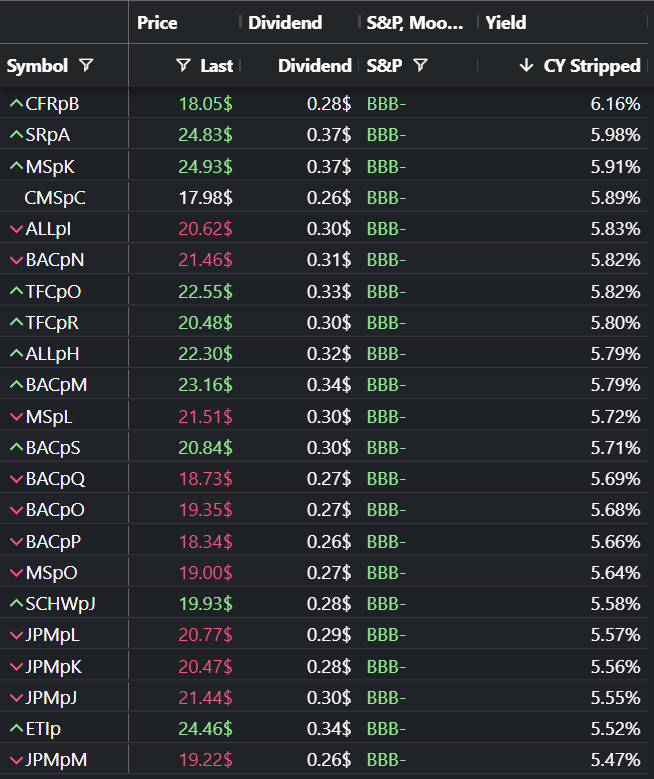Screen dimensions: 654x779
Task: Open the TFCpO row
Action: click(53, 292)
